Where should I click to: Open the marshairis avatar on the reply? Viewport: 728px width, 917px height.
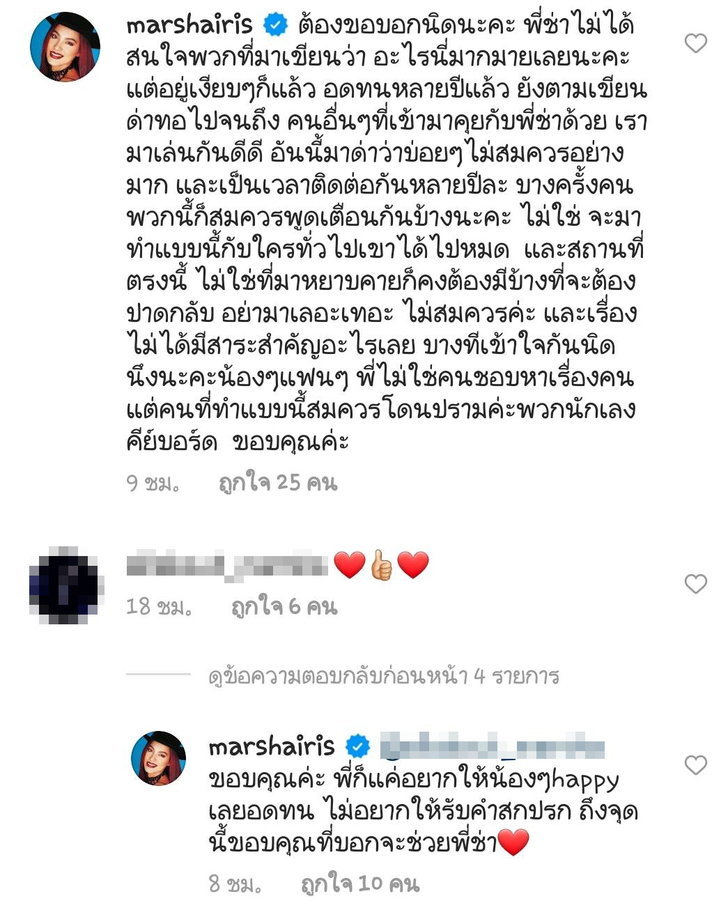(159, 757)
